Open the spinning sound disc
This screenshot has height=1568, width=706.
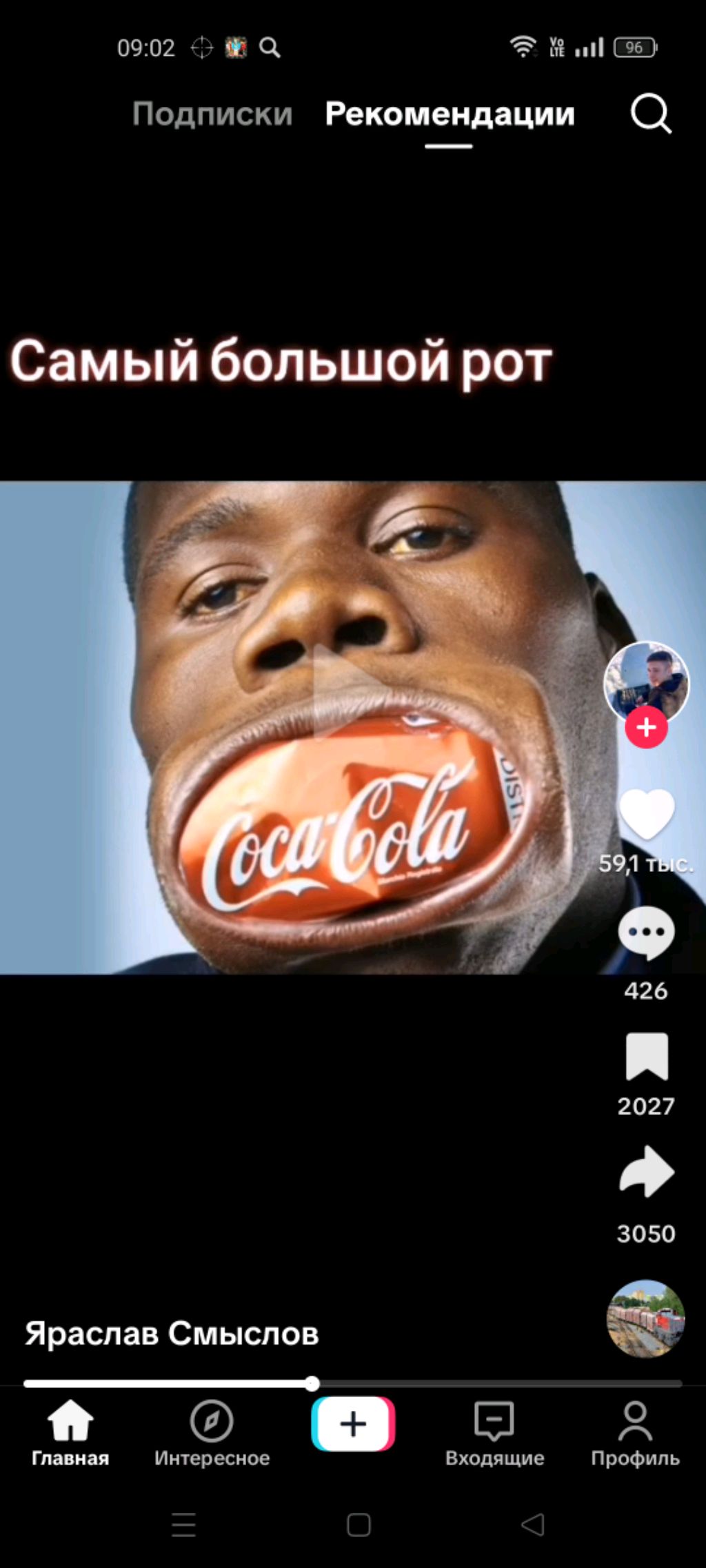click(645, 1318)
